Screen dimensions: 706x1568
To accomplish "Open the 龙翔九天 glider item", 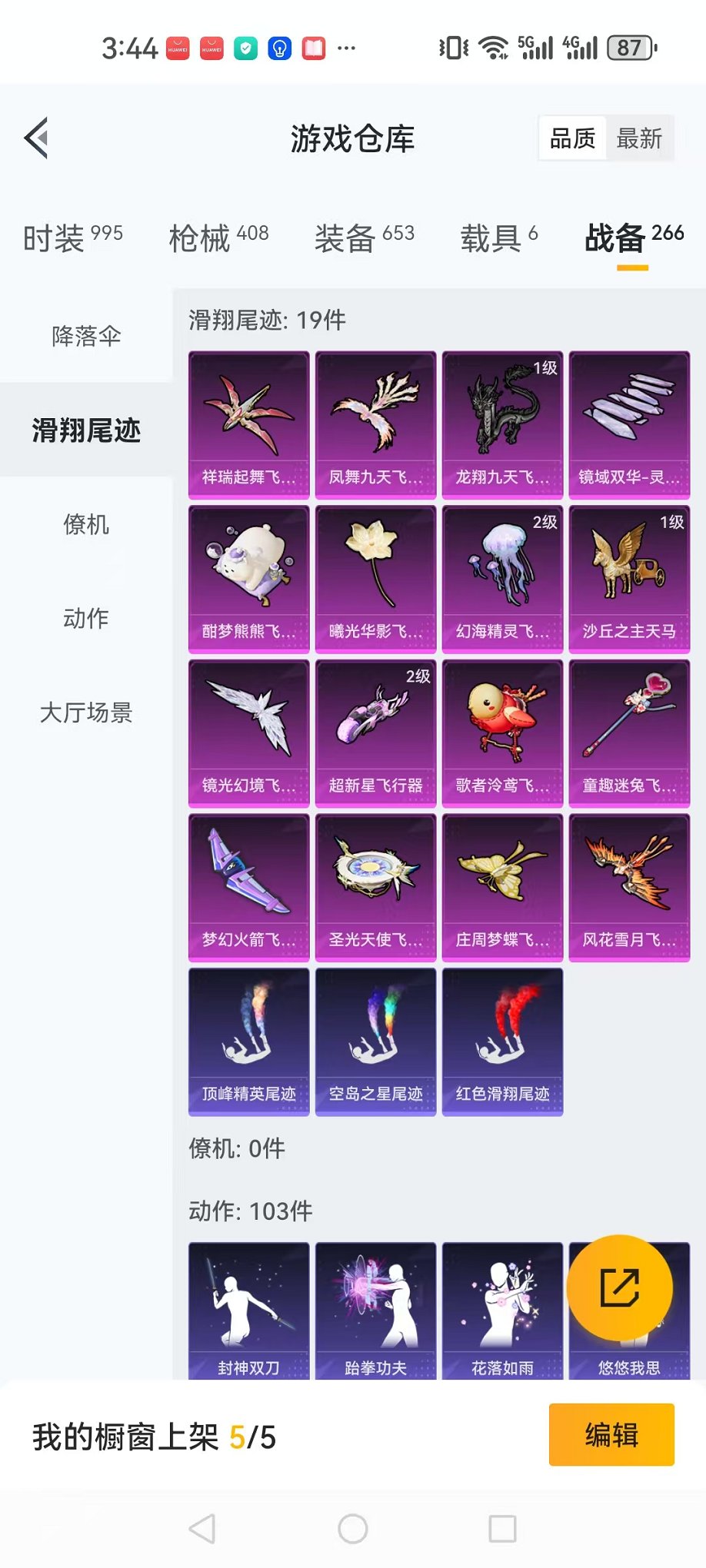I will coord(502,424).
